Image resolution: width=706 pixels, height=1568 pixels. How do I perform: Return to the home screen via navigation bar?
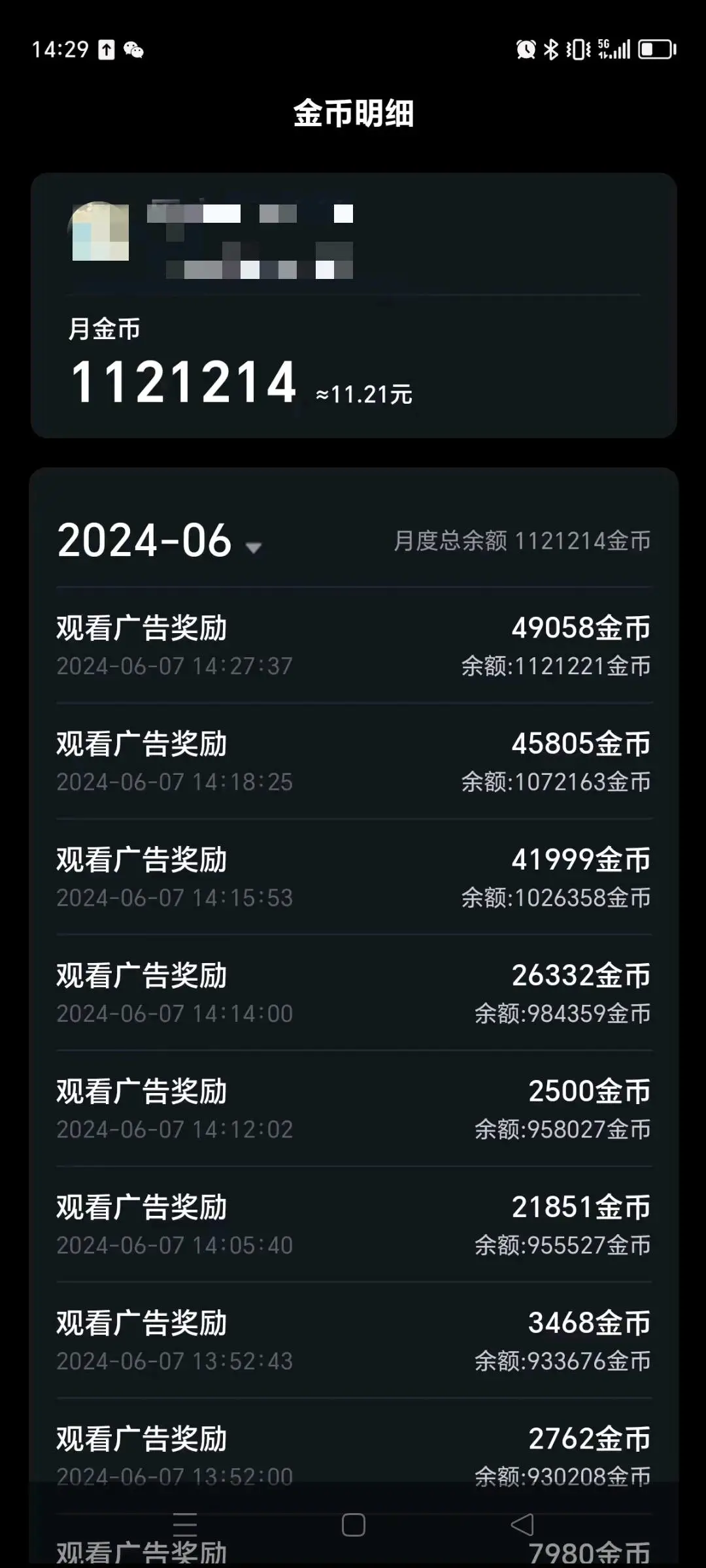point(353,1525)
